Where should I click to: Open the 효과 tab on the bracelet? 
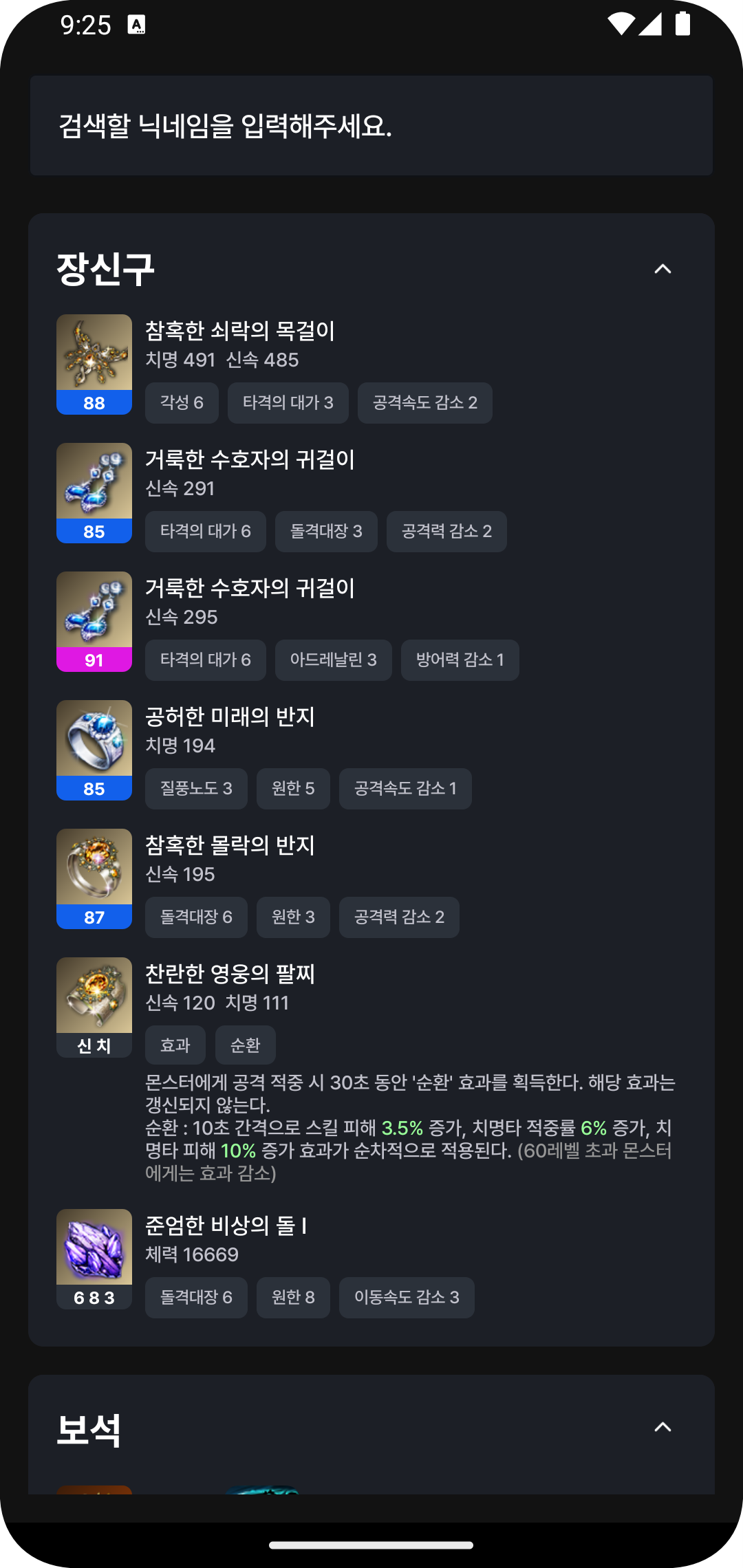[x=175, y=1045]
